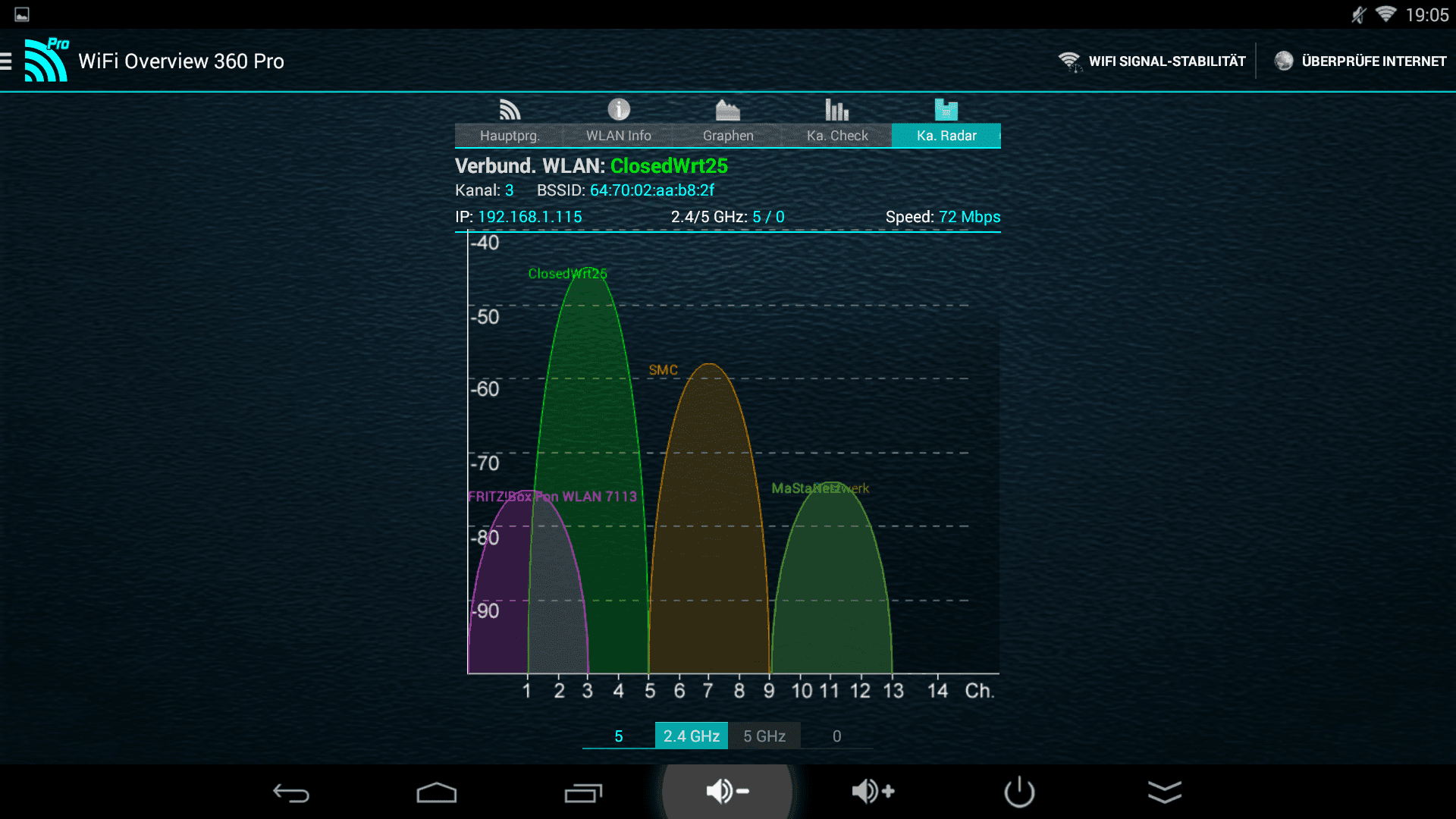Open the recent apps view
Viewport: 1456px width, 819px height.
click(582, 792)
